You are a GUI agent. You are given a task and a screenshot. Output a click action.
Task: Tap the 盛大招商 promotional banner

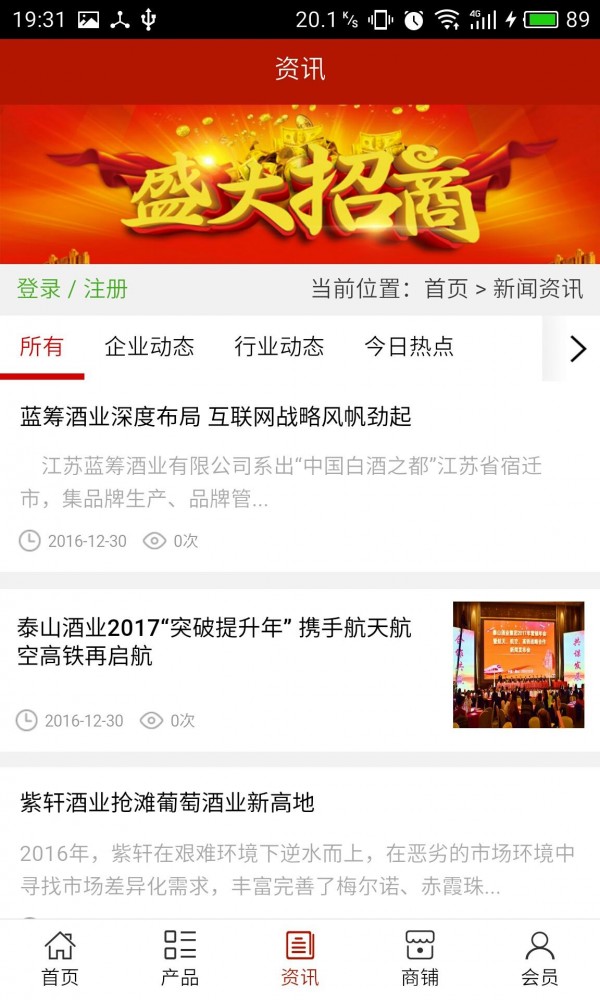(300, 185)
